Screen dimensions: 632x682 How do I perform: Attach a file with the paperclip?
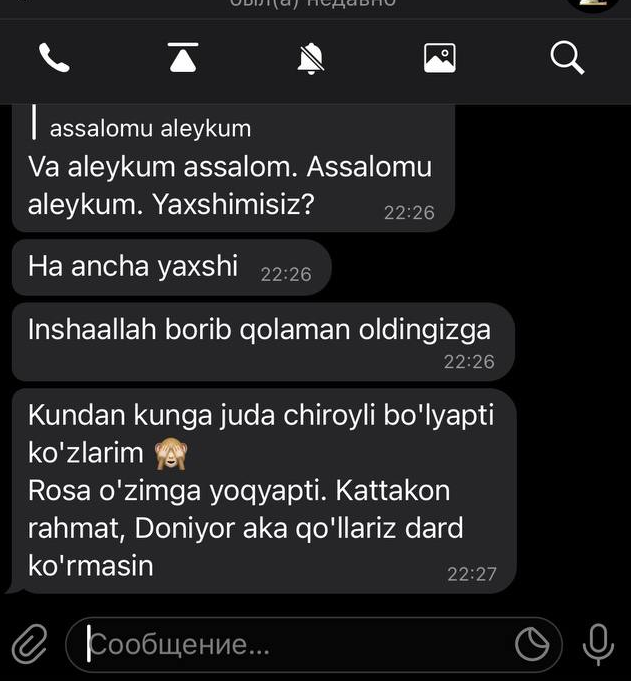click(x=30, y=644)
